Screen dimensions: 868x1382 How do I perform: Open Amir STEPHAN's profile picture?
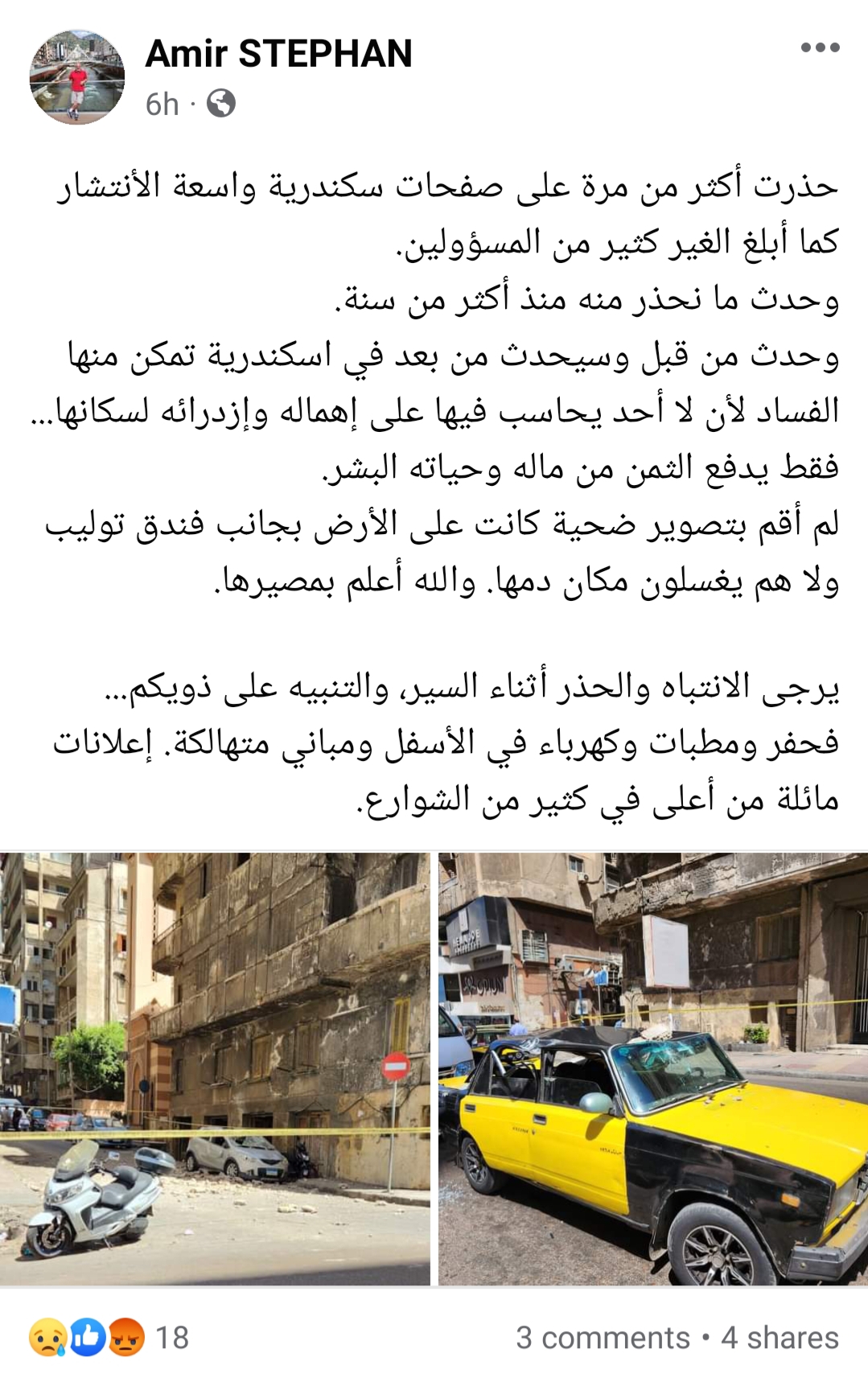point(77,77)
